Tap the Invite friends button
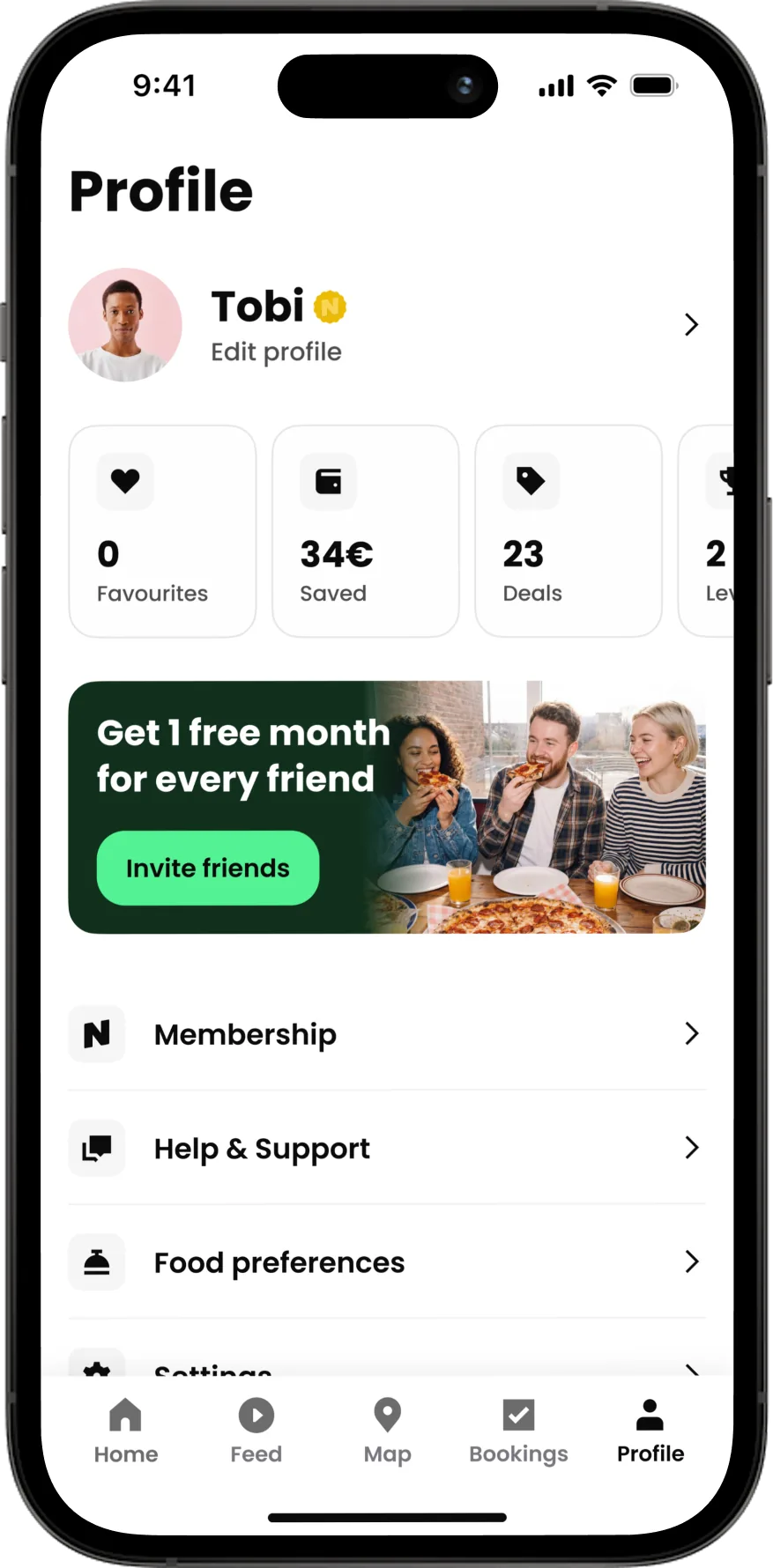The image size is (773, 1568). 208,868
